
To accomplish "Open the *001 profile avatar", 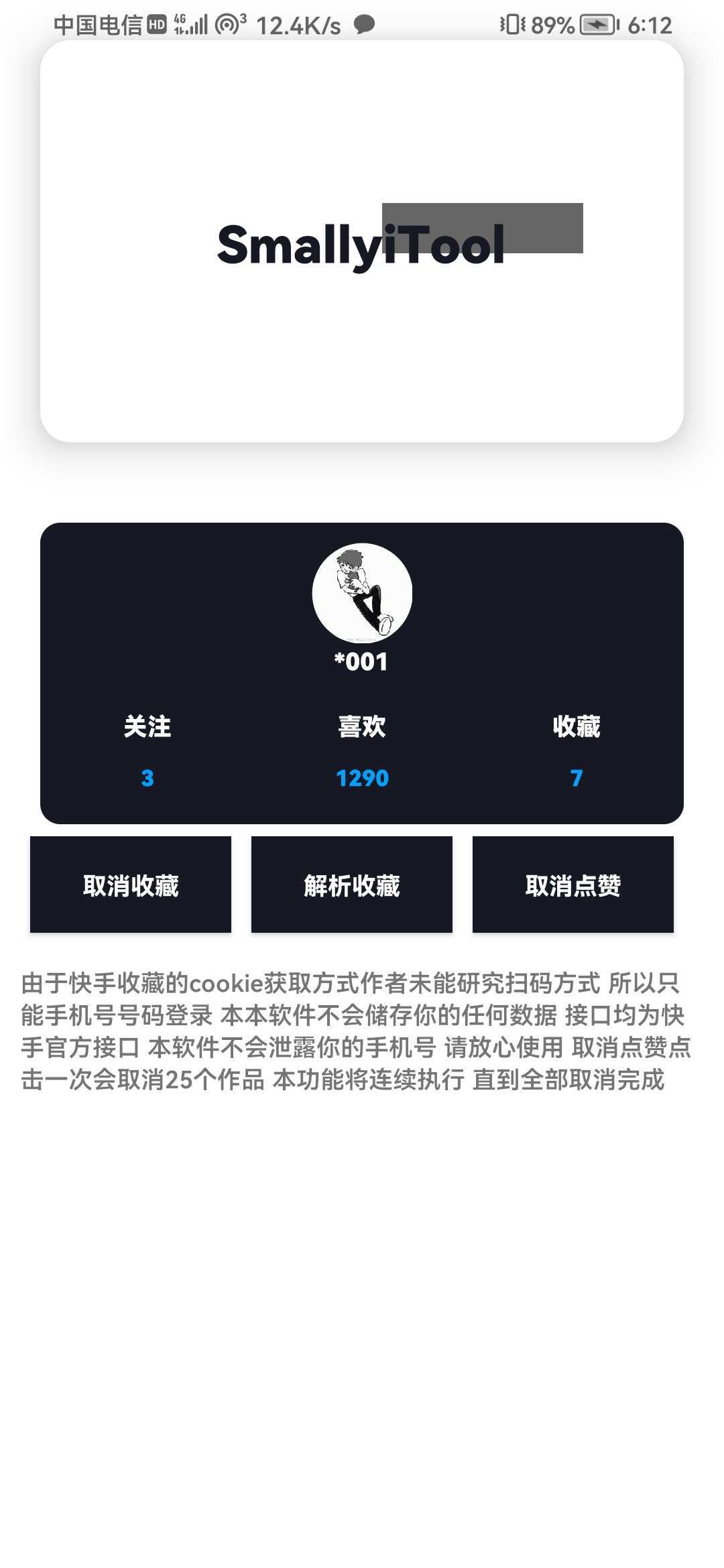I will point(362,593).
